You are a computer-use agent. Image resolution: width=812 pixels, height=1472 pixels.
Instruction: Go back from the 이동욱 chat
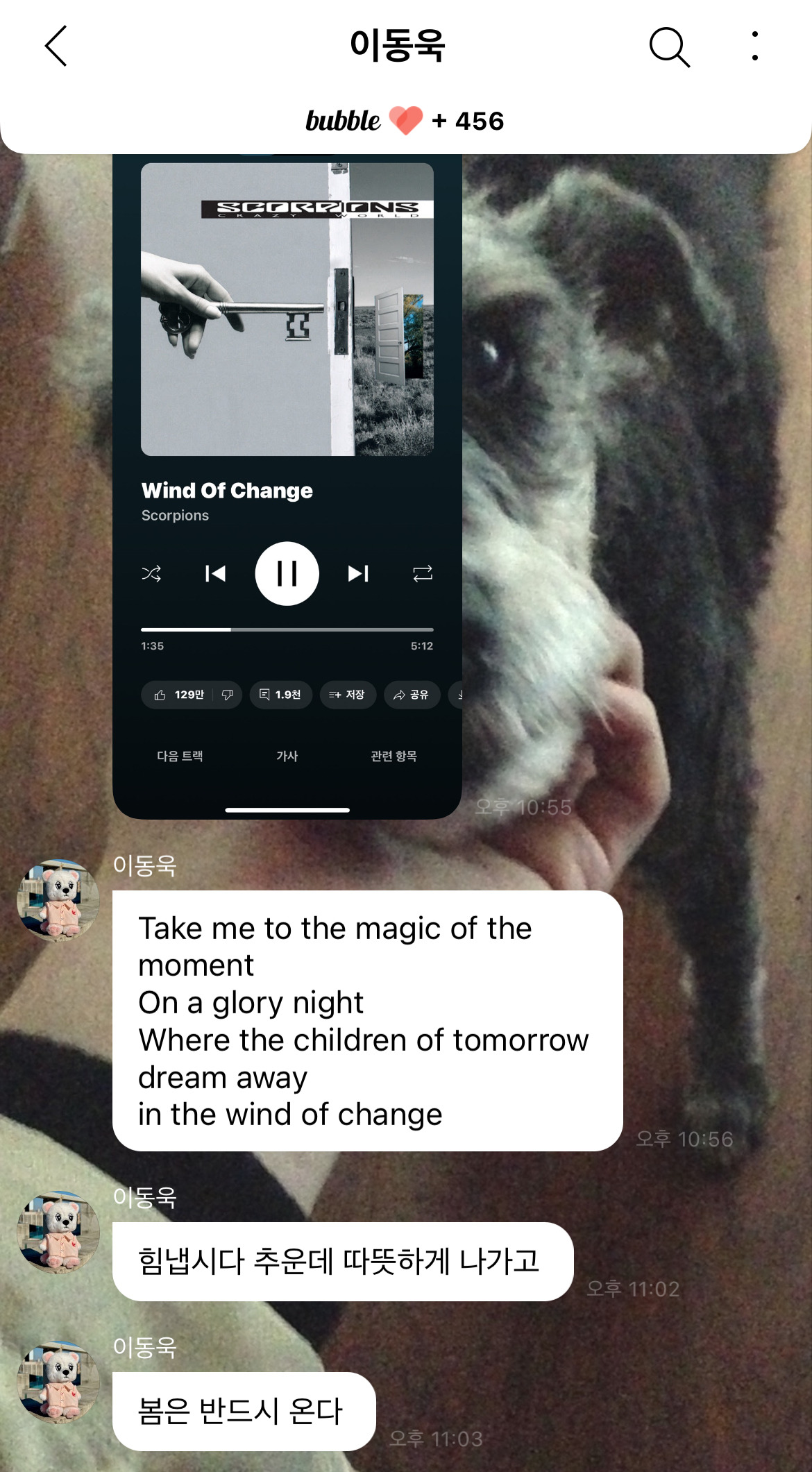point(56,46)
